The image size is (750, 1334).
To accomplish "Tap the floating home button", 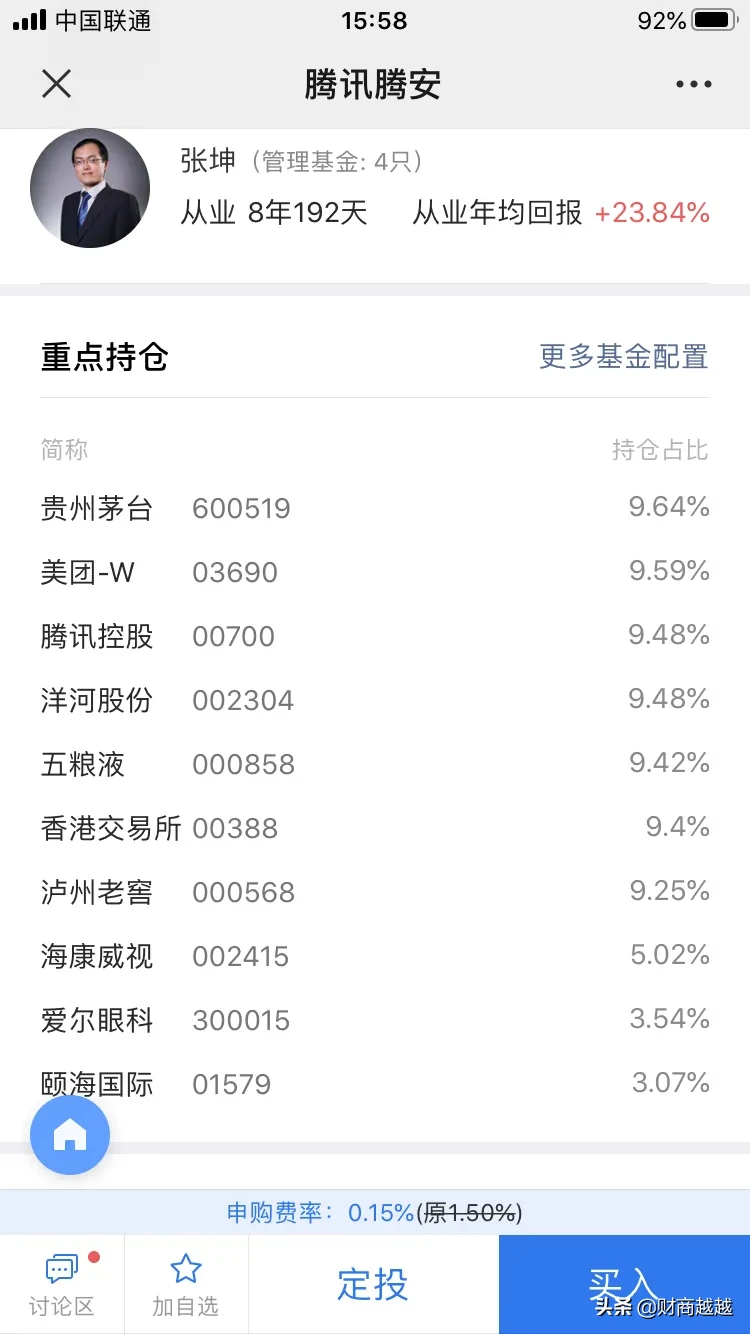I will pos(70,1134).
